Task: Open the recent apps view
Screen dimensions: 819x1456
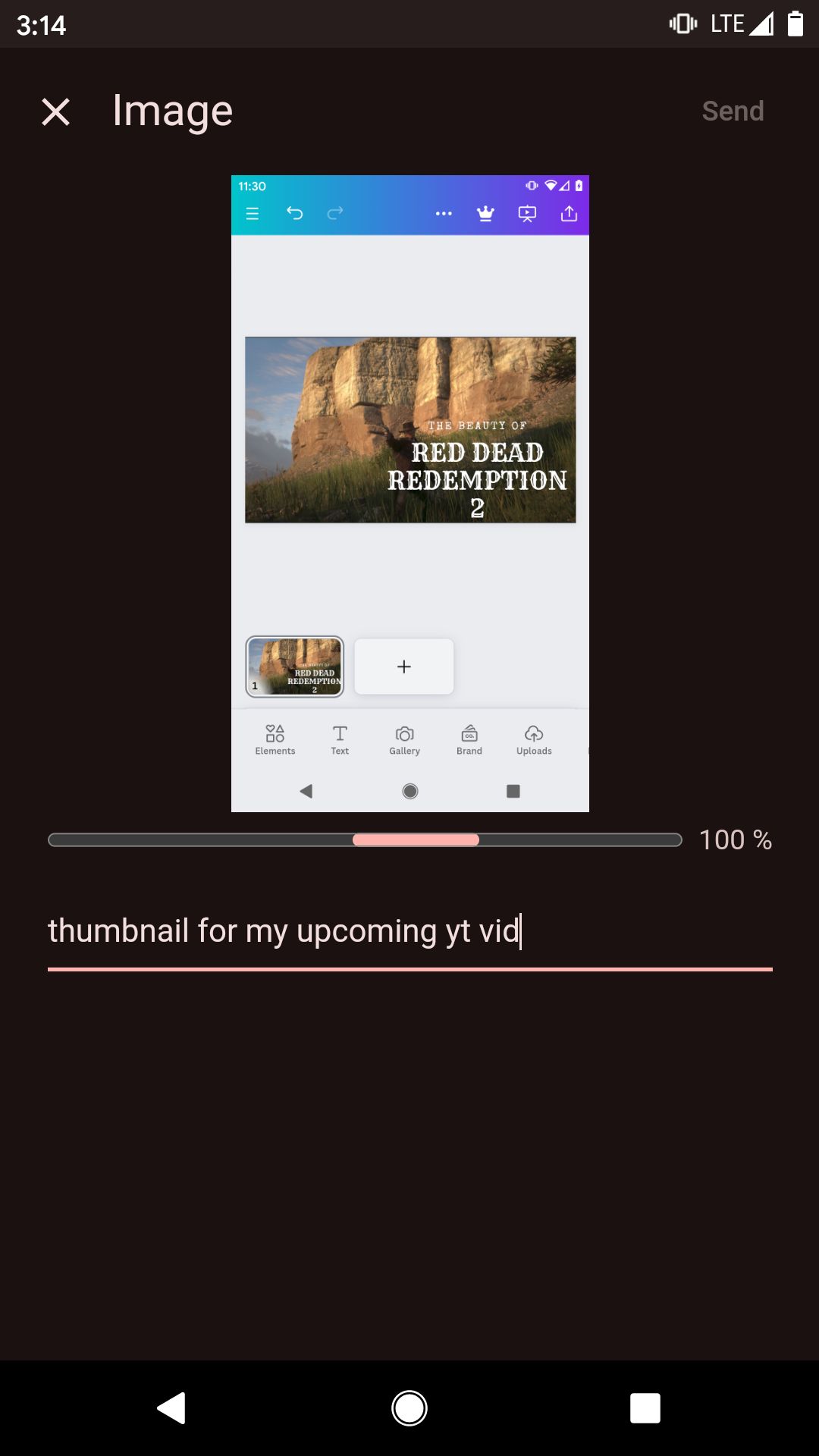Action: [645, 1408]
